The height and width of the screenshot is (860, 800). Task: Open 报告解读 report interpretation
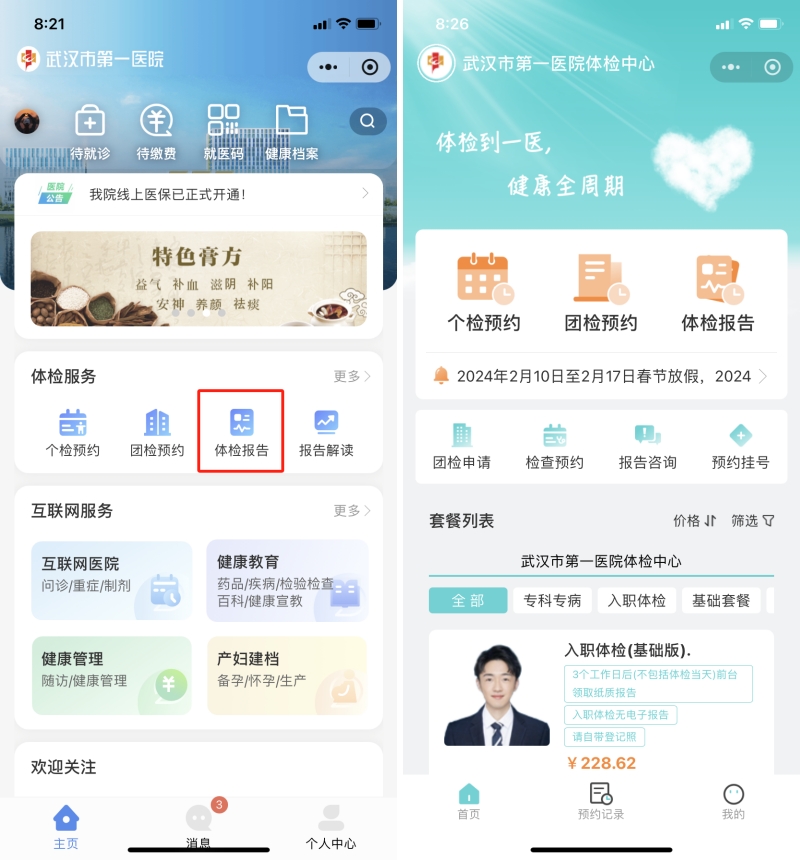326,432
